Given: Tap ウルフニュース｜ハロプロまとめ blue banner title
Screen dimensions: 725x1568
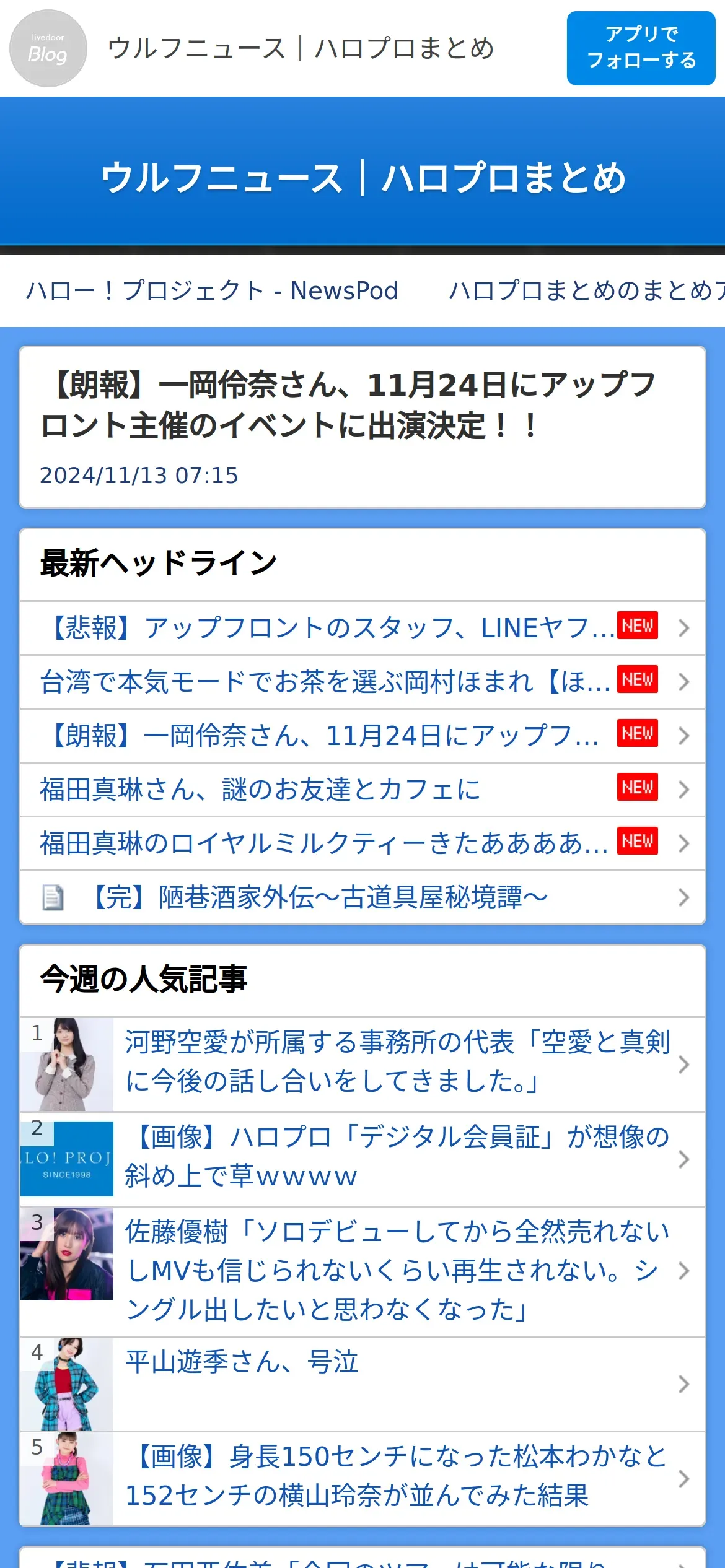Looking at the screenshot, I should coord(362,178).
